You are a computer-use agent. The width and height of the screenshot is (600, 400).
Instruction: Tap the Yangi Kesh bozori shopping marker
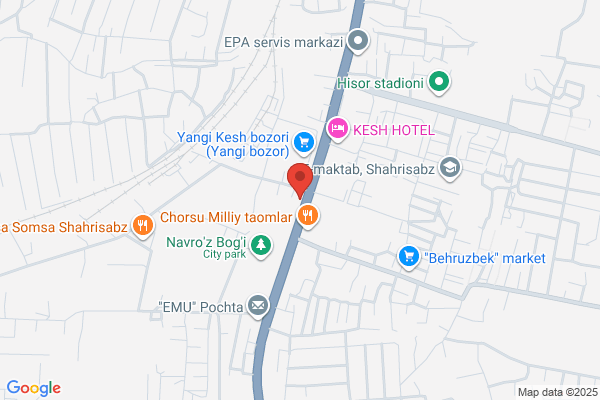pyautogui.click(x=304, y=144)
